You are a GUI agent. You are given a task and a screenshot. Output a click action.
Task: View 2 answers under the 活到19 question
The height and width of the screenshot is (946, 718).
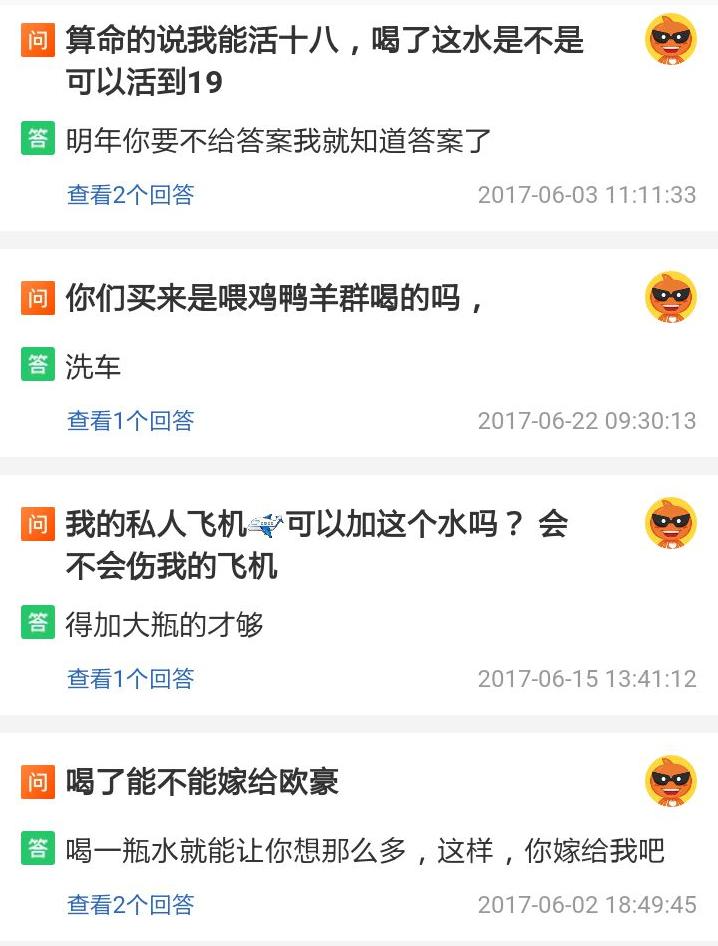click(x=130, y=195)
